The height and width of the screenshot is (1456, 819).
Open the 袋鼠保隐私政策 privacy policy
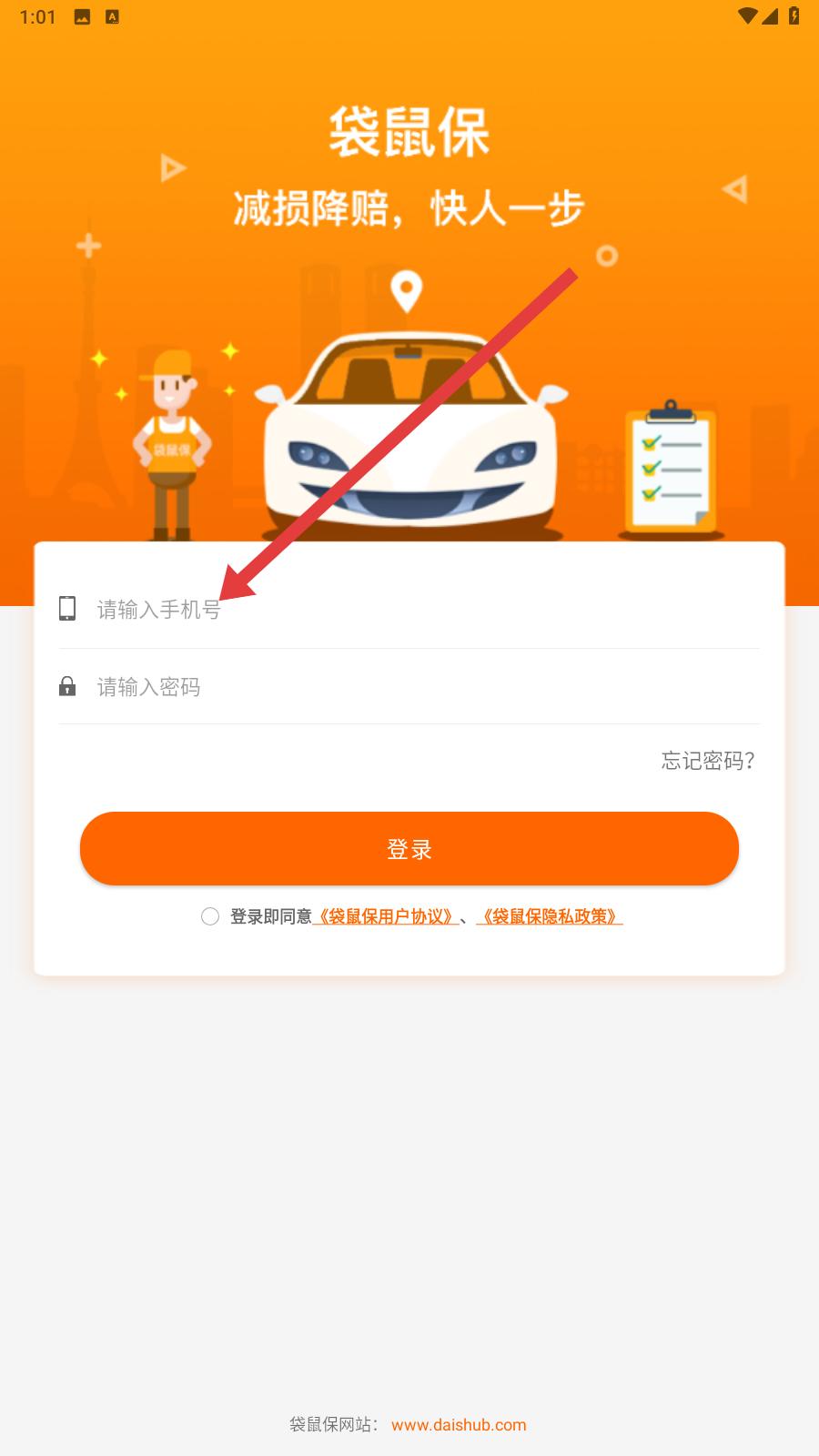coord(550,916)
